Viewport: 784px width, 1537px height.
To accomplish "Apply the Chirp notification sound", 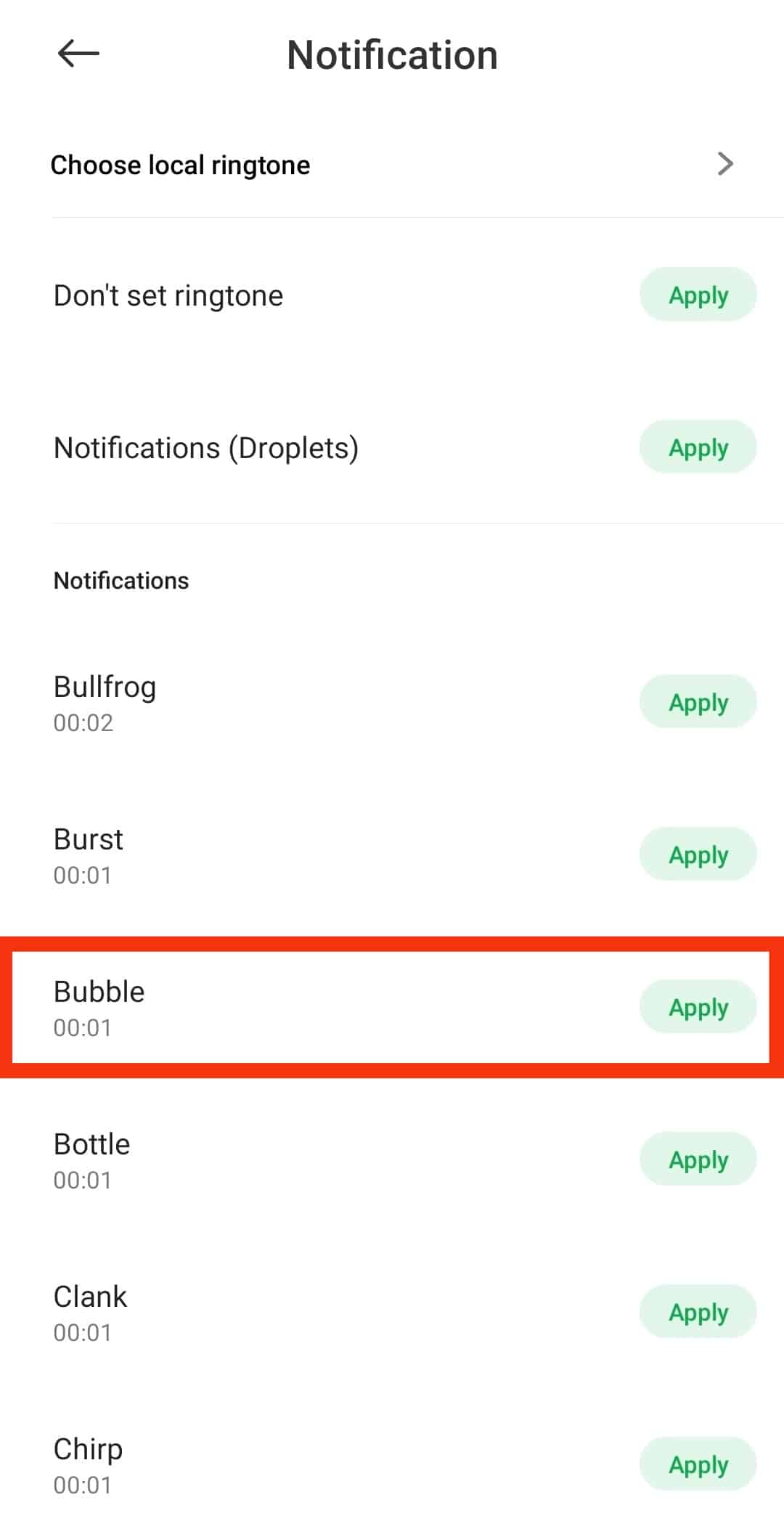I will 698,1464.
